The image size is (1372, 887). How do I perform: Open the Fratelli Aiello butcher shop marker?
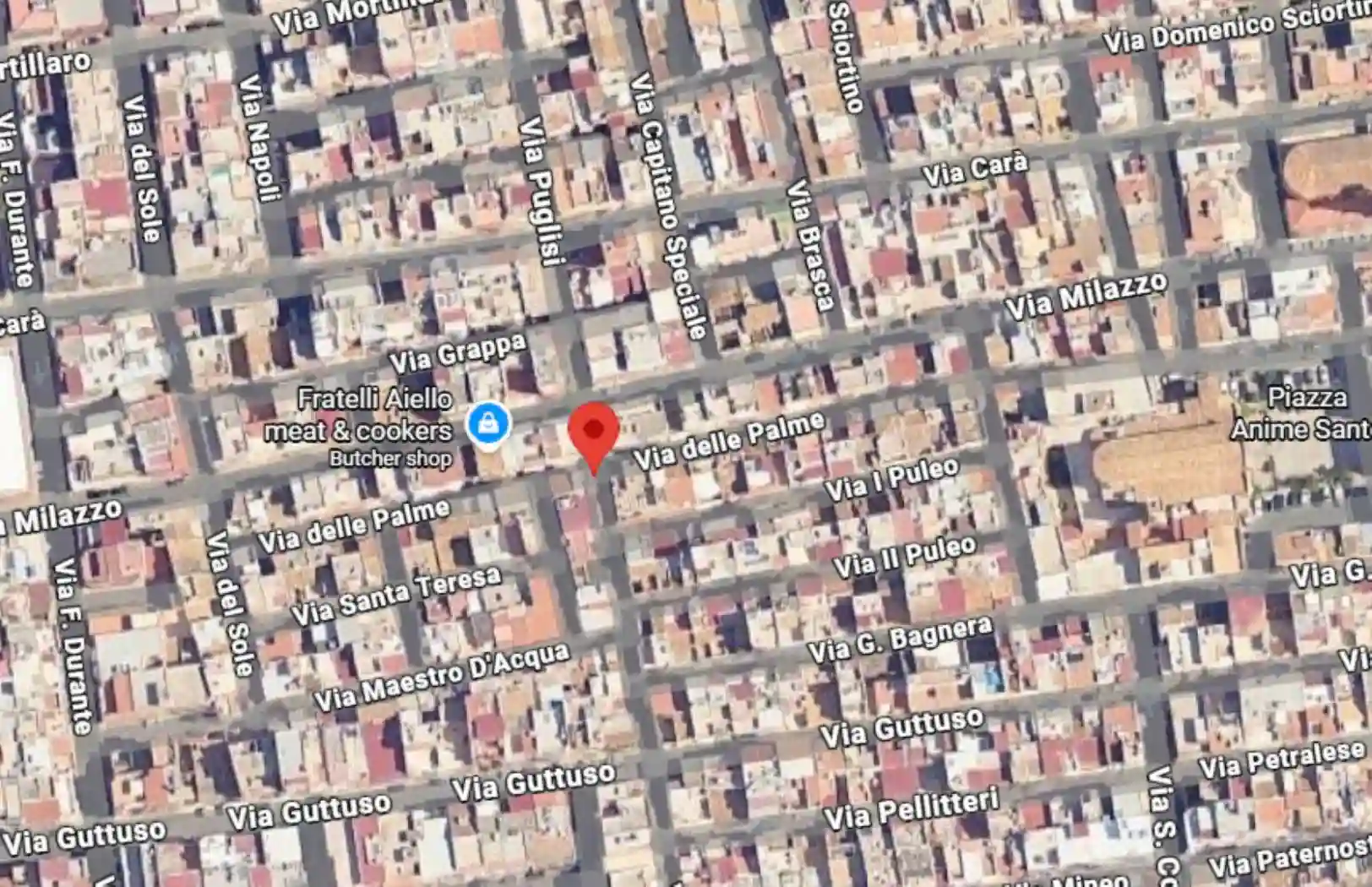(x=488, y=423)
